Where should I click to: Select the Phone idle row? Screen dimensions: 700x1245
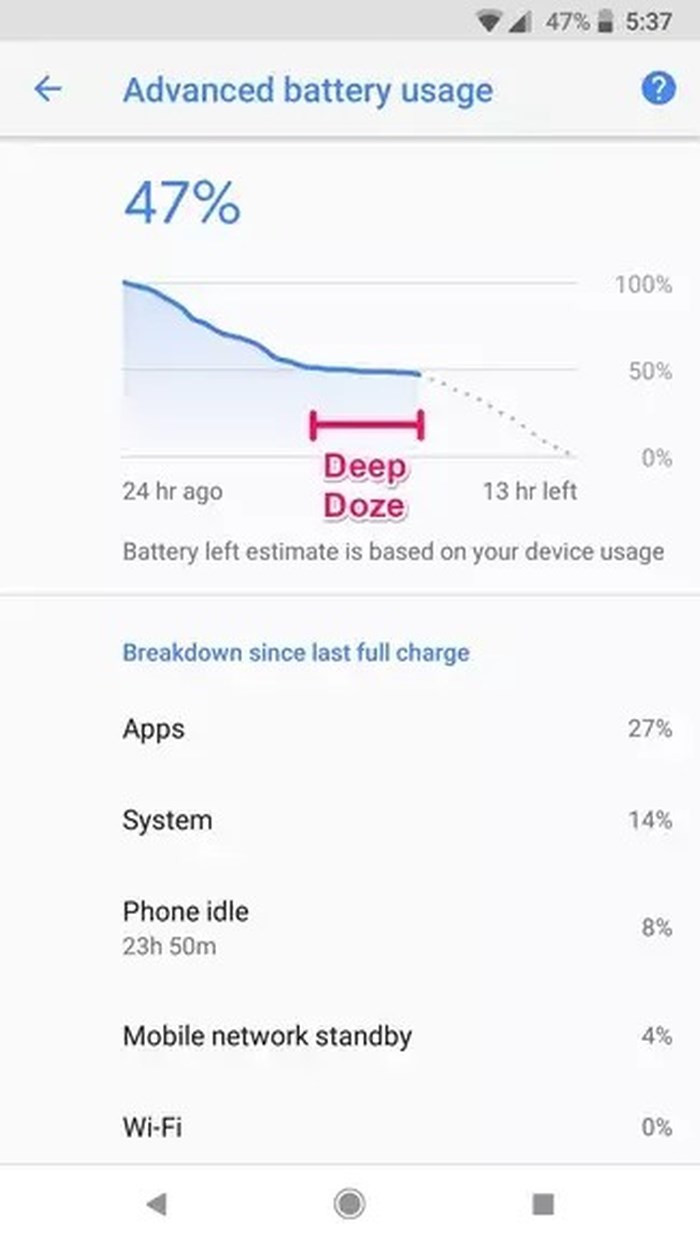350,926
